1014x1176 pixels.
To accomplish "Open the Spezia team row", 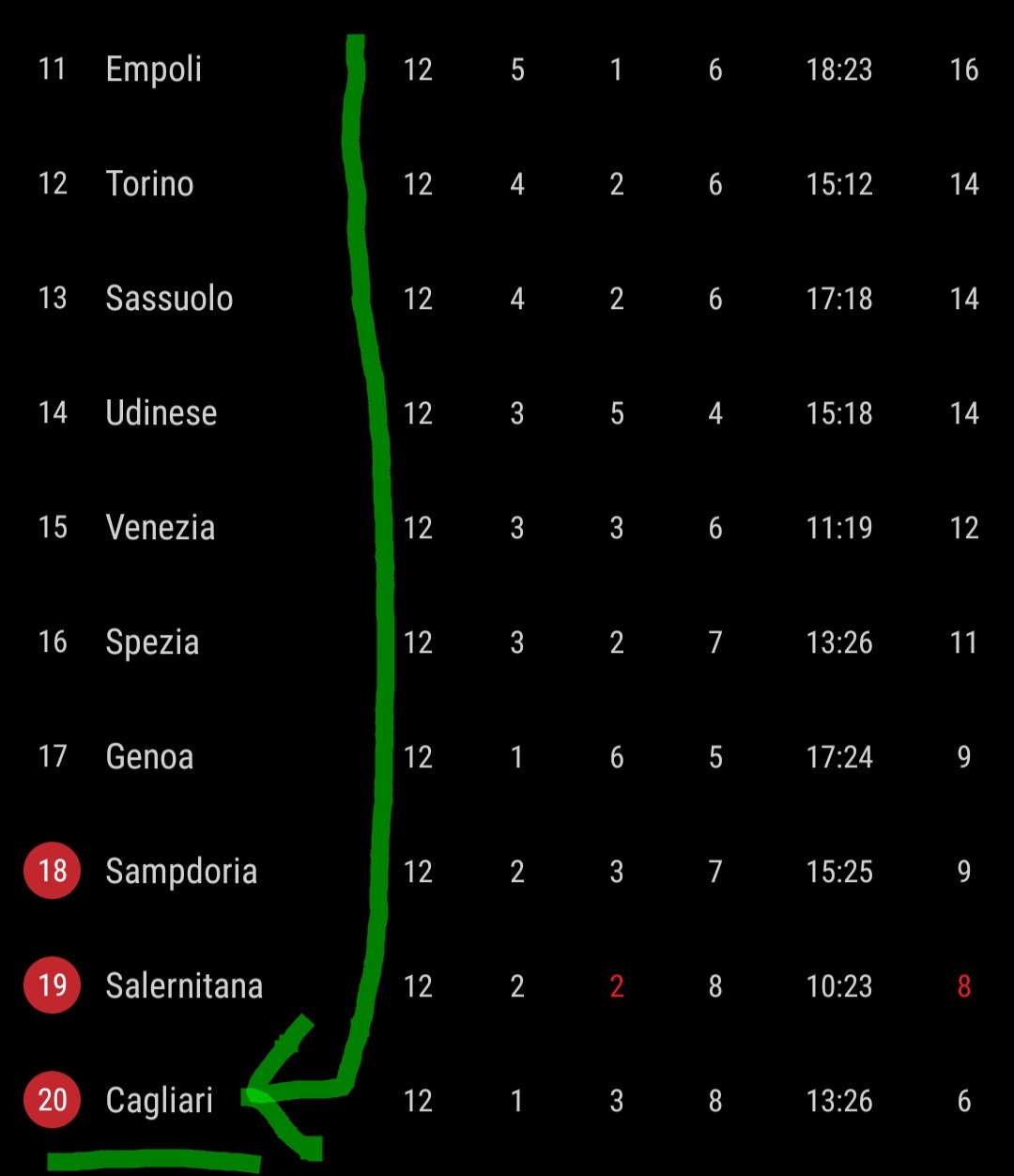I will (507, 642).
